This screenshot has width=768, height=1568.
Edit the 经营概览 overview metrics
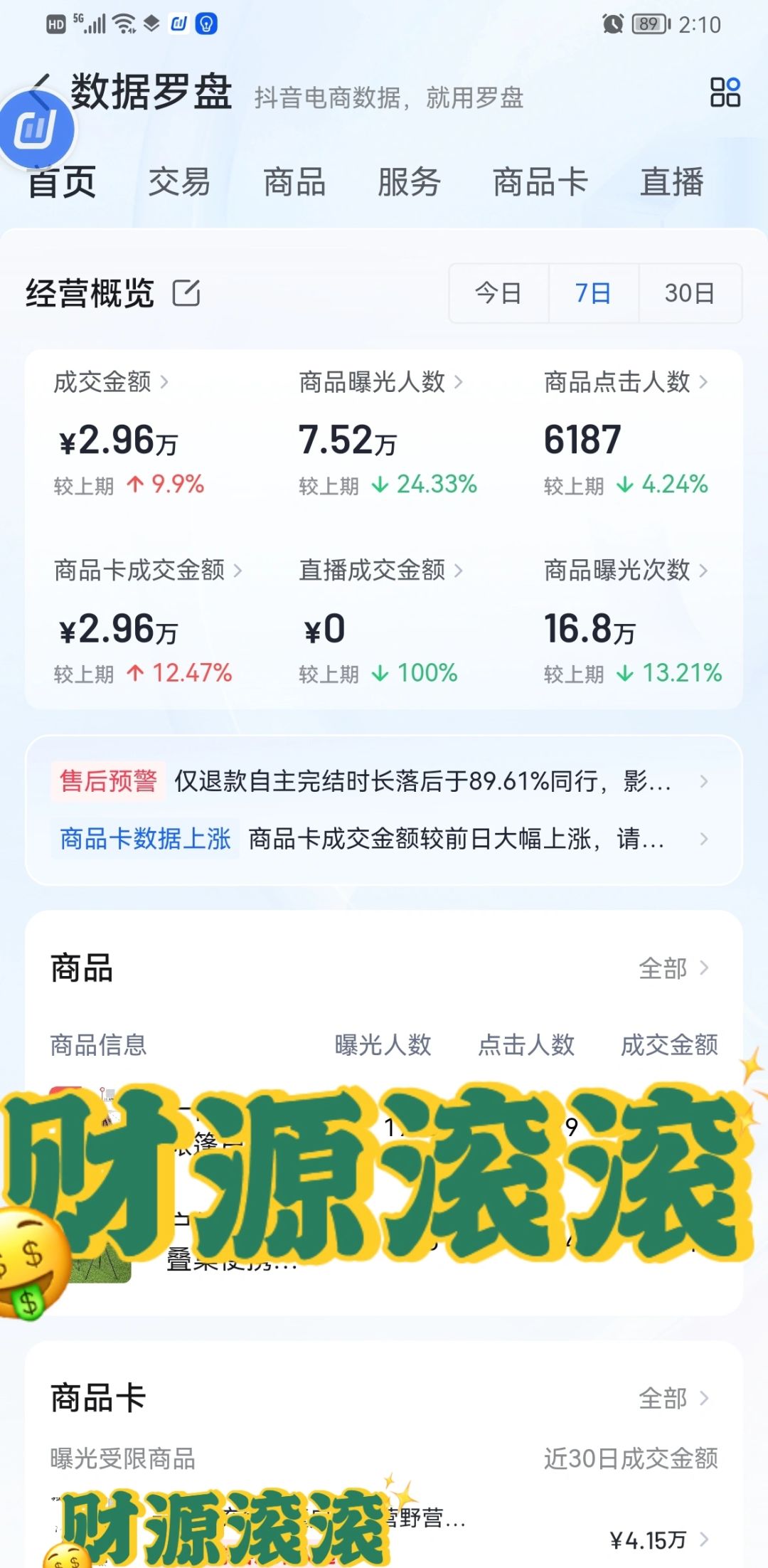pos(186,292)
